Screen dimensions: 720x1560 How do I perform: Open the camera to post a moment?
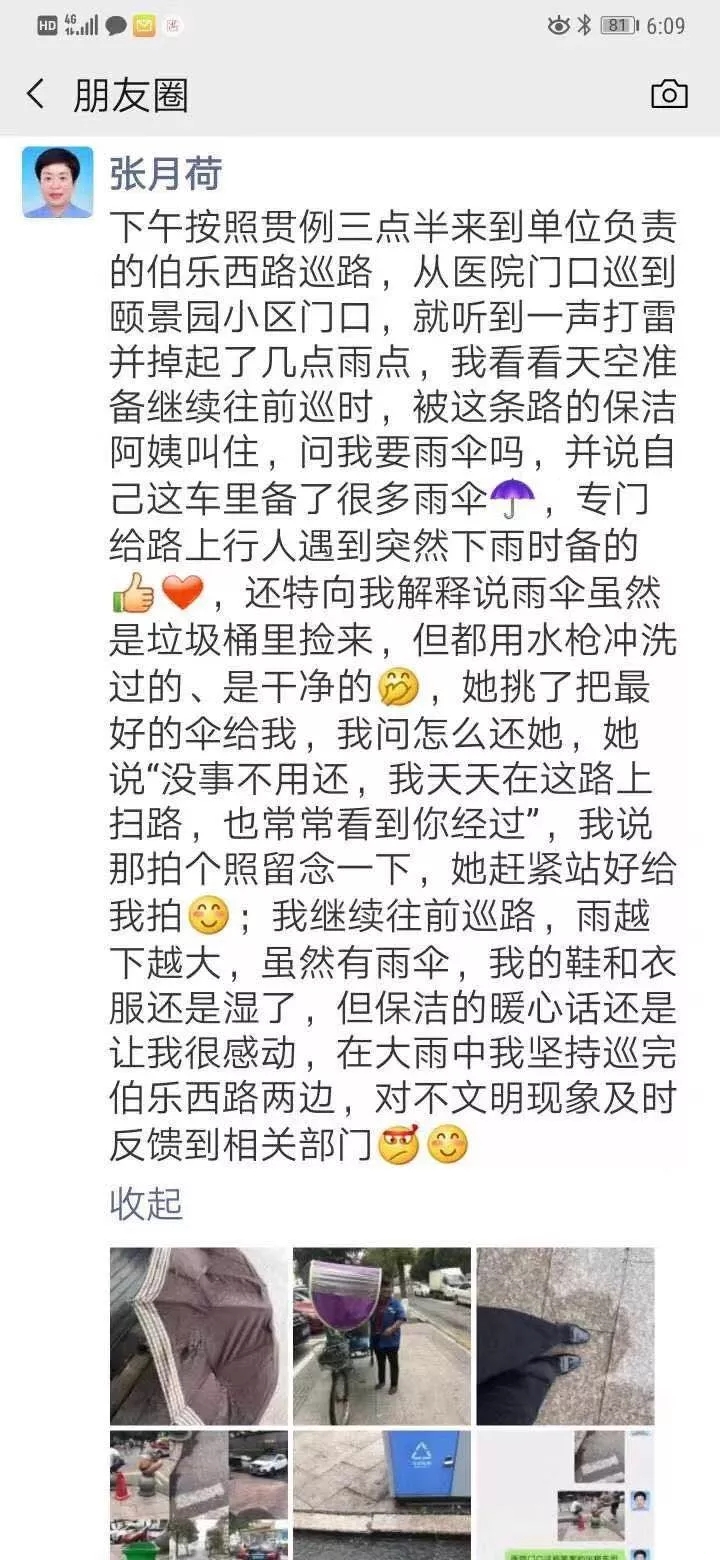pyautogui.click(x=669, y=95)
